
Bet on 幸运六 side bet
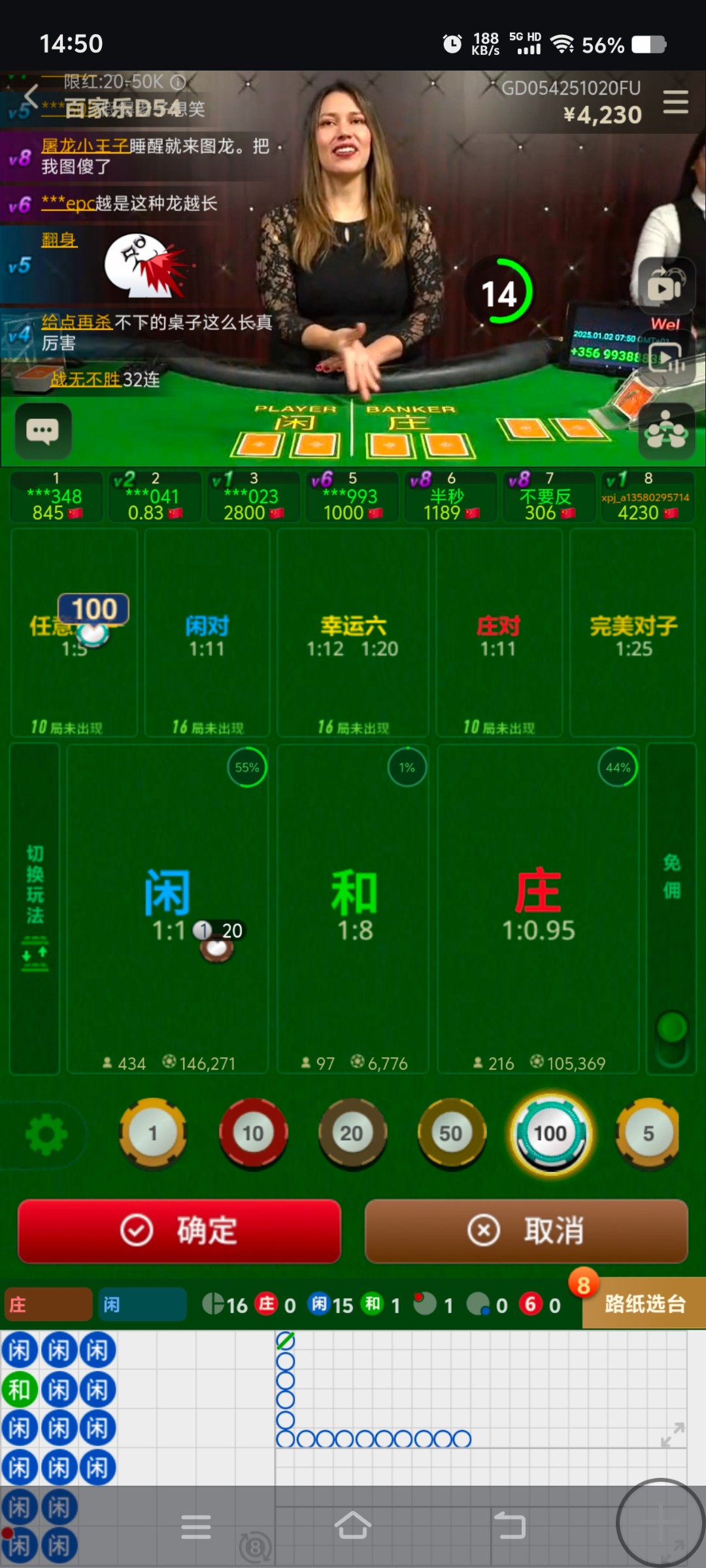click(x=353, y=634)
